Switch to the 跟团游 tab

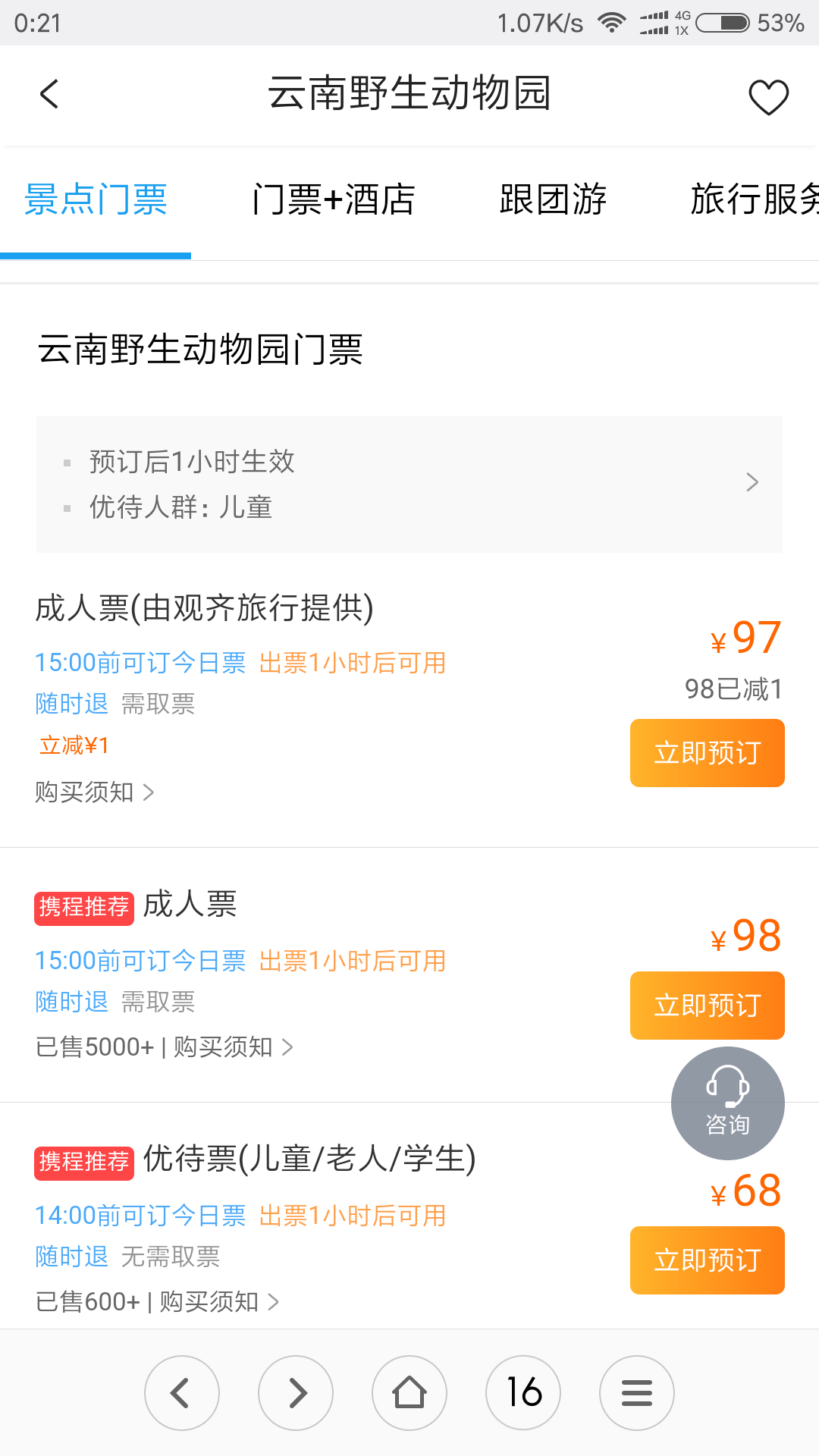point(553,200)
